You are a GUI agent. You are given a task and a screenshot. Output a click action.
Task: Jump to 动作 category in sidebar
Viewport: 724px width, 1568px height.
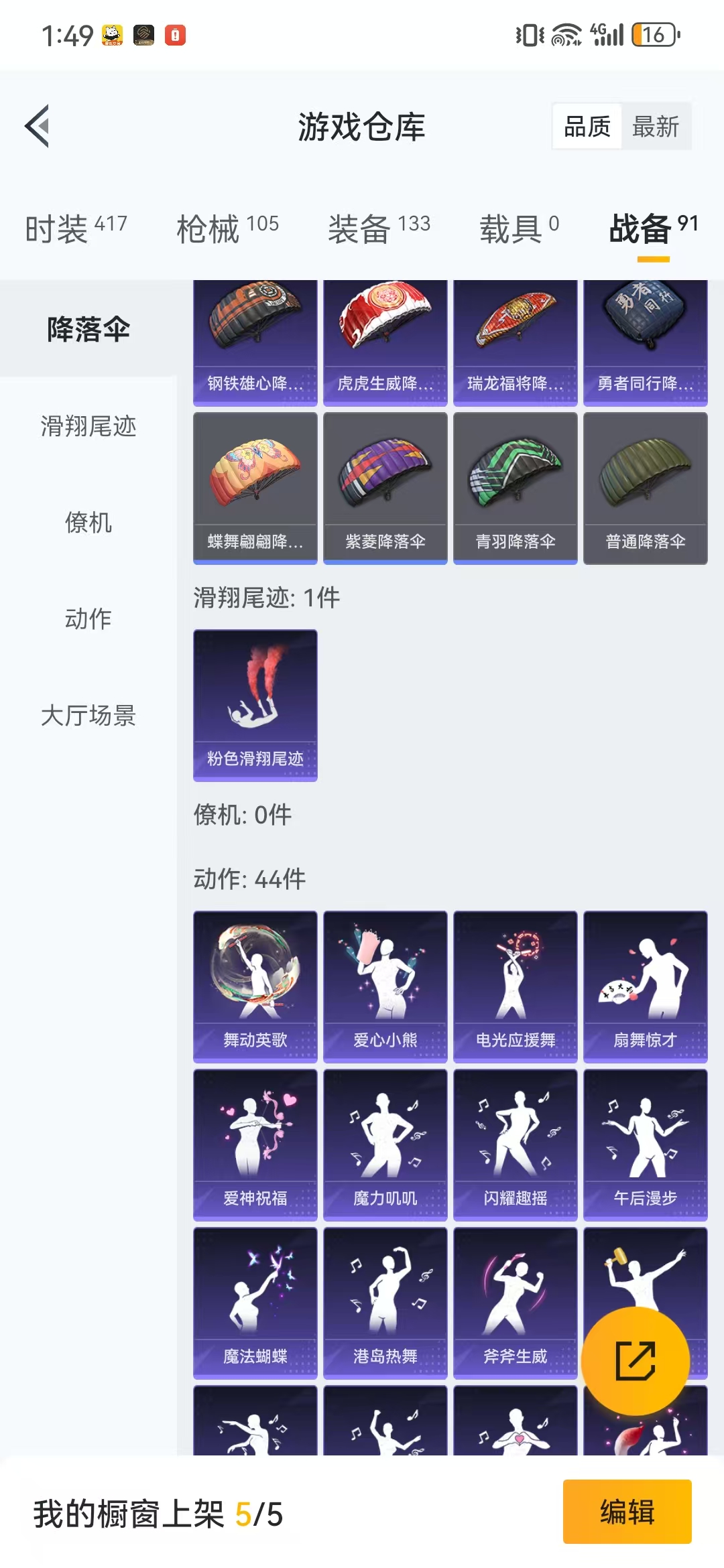[x=88, y=618]
